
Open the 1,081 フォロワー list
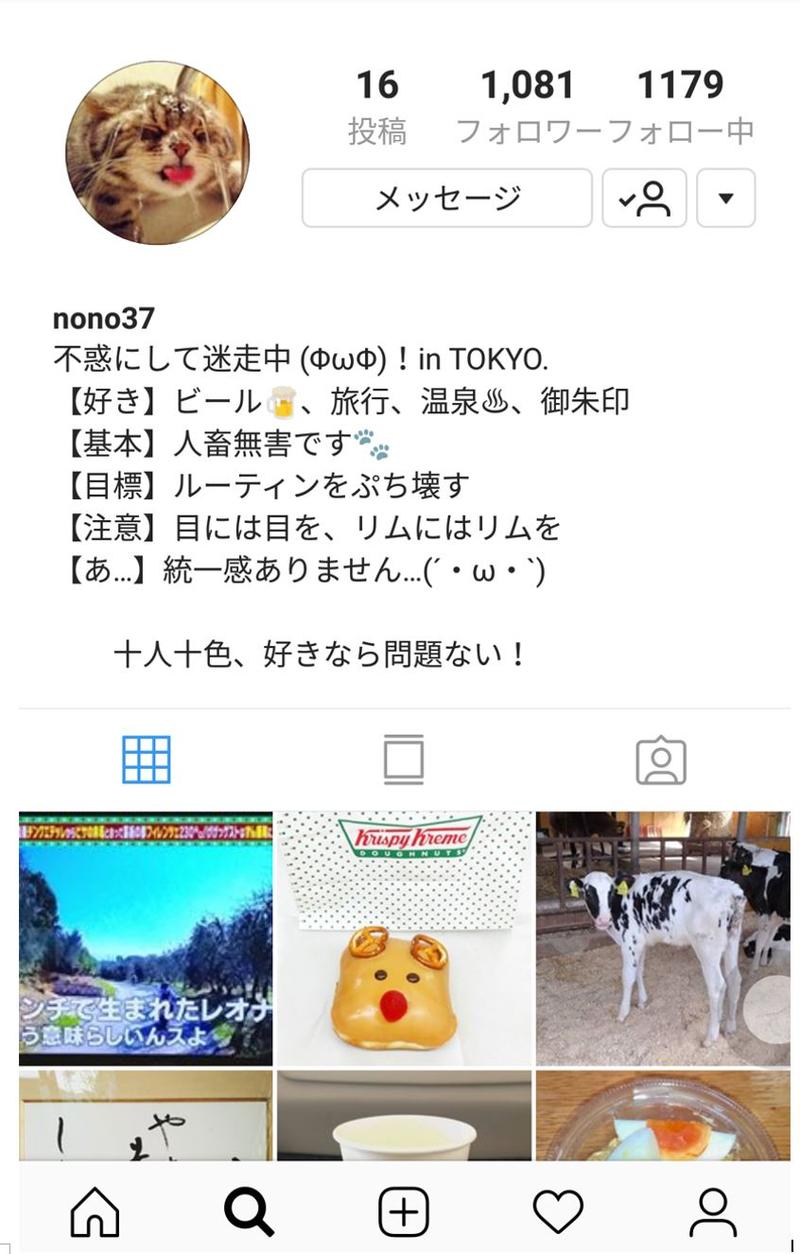528,106
